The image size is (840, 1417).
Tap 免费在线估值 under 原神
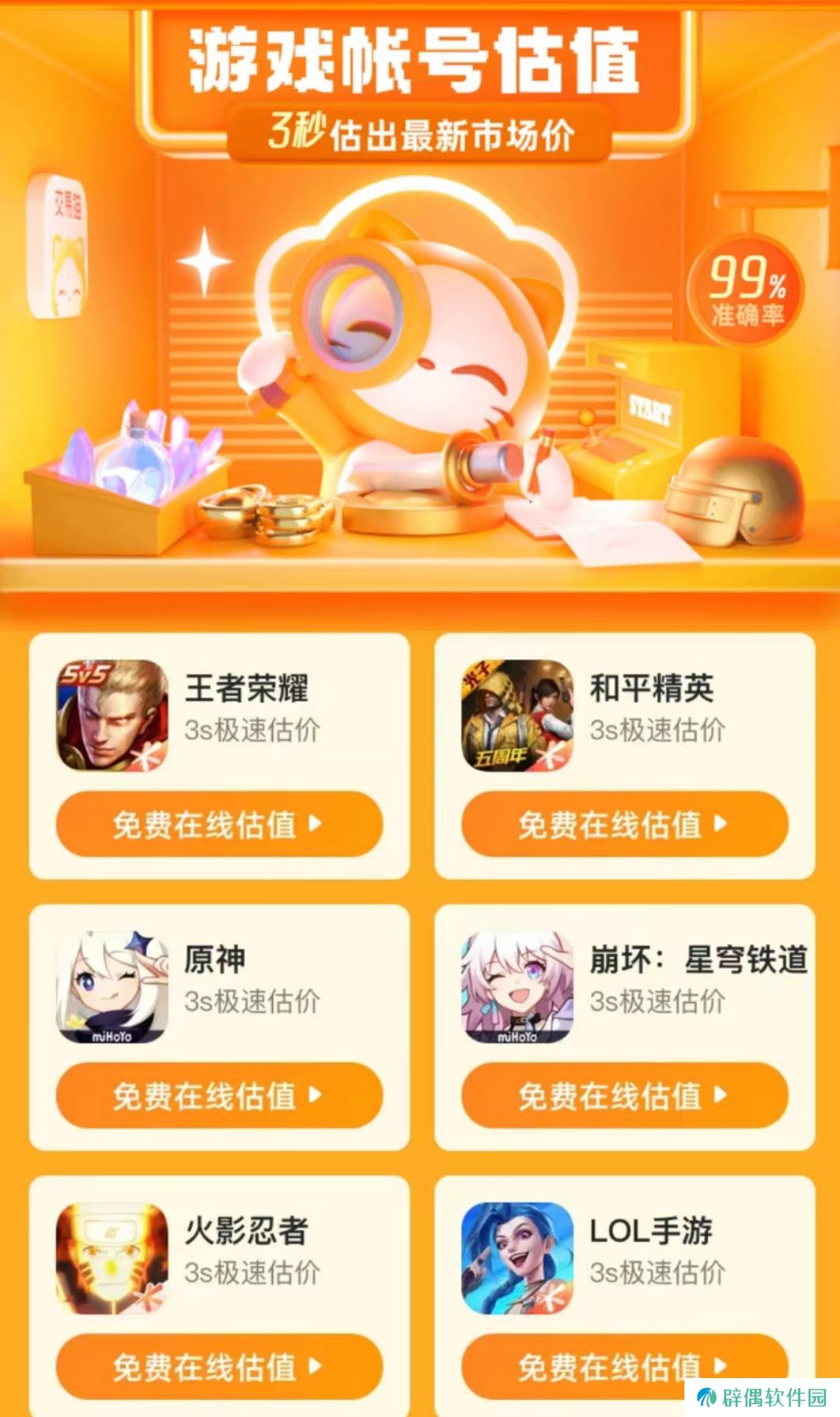pos(219,1095)
